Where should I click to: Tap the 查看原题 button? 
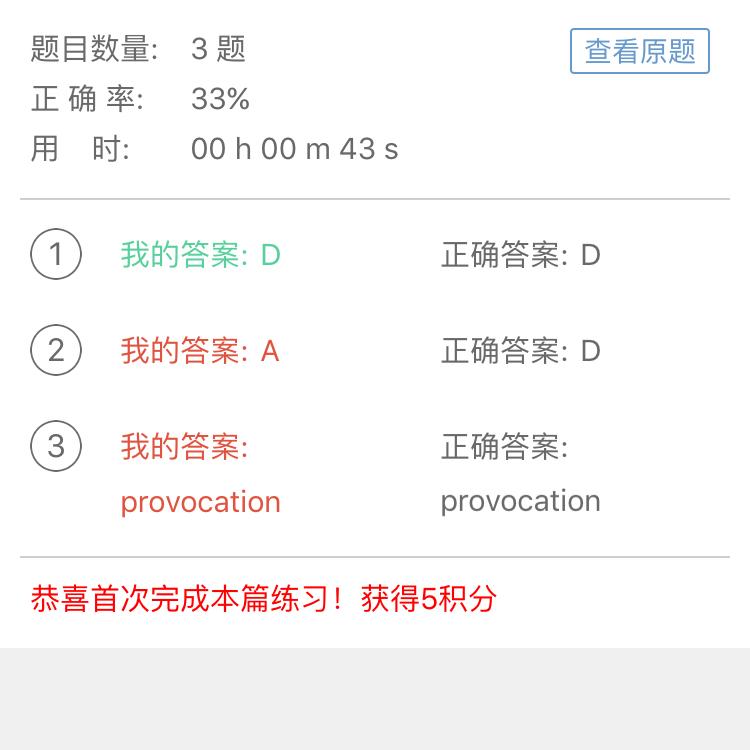[x=640, y=51]
